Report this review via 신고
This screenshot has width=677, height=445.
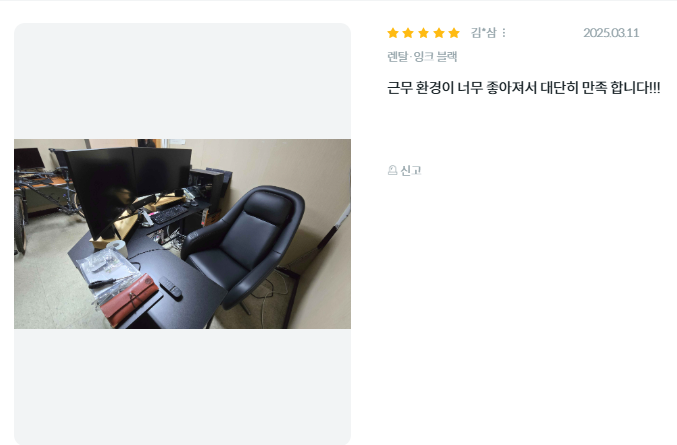(404, 170)
